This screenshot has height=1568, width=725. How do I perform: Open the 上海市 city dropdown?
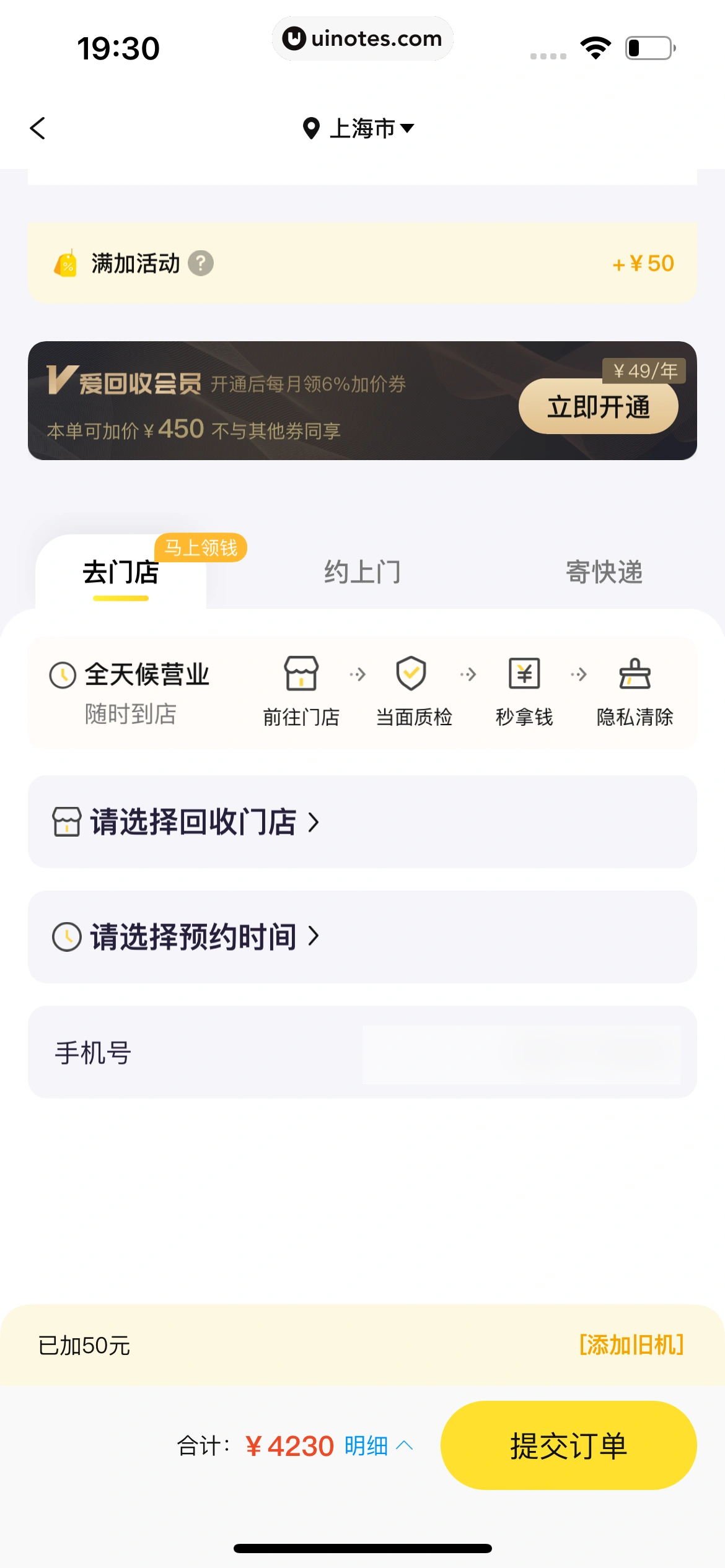tap(359, 128)
